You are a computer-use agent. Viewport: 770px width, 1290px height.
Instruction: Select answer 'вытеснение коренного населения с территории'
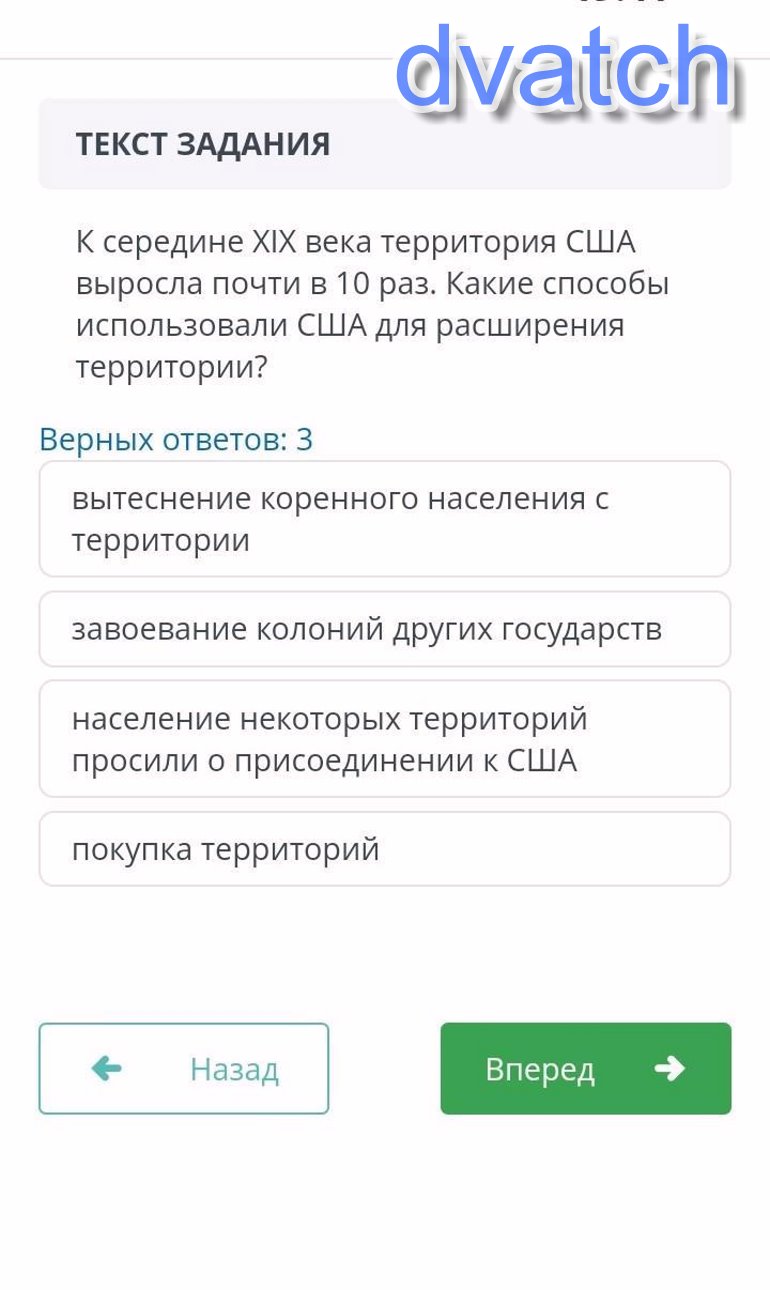[x=385, y=519]
